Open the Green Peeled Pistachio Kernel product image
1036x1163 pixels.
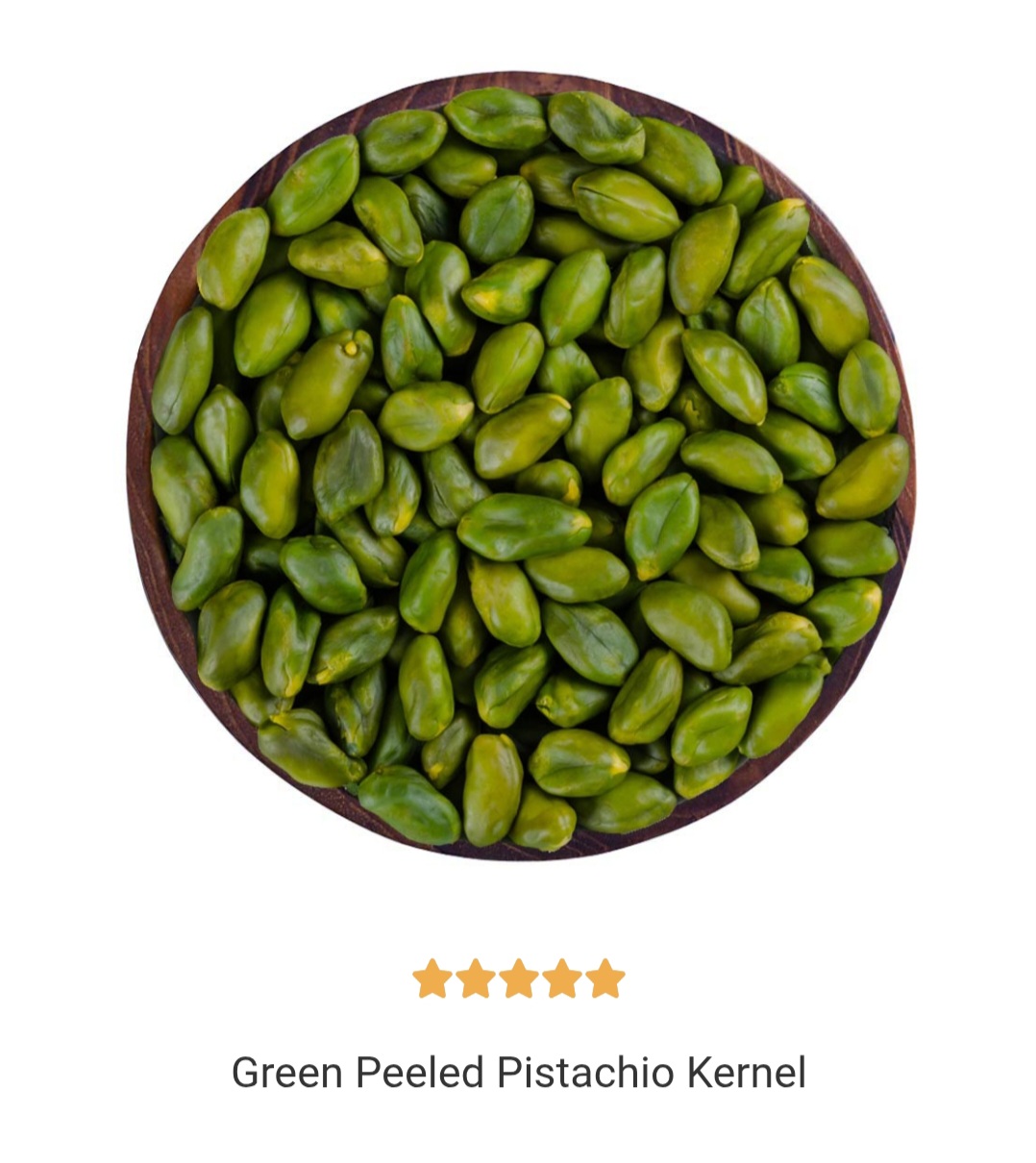[x=519, y=466]
